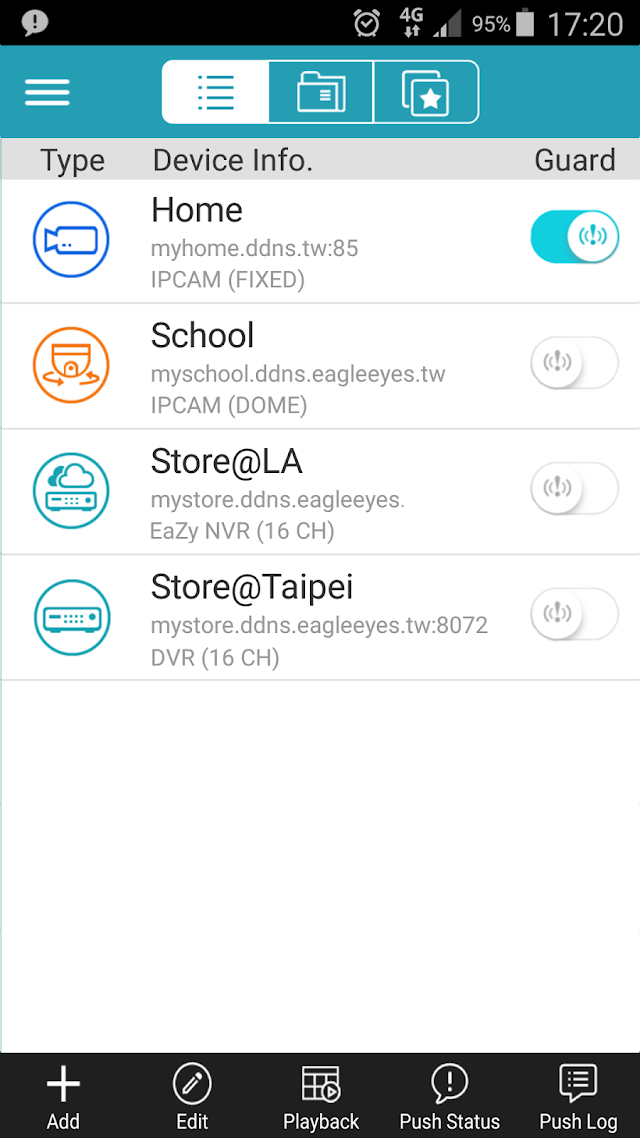The image size is (640, 1138).
Task: Switch to the list view tab
Action: (216, 92)
